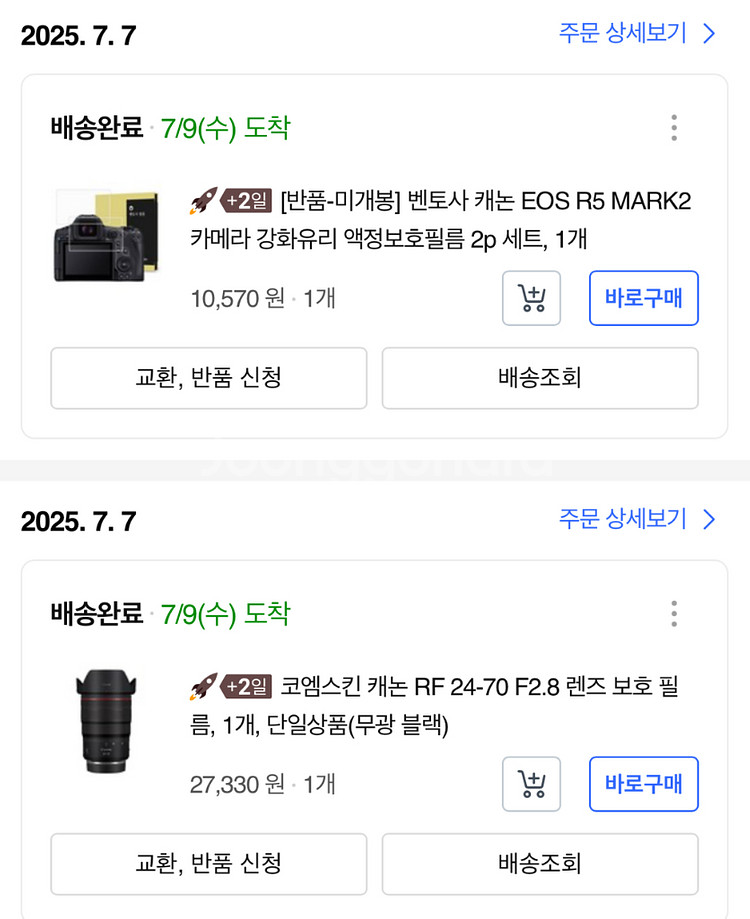
Task: Request 교환, 반품 for 코엠스킨 렌즈 필름
Action: click(209, 864)
